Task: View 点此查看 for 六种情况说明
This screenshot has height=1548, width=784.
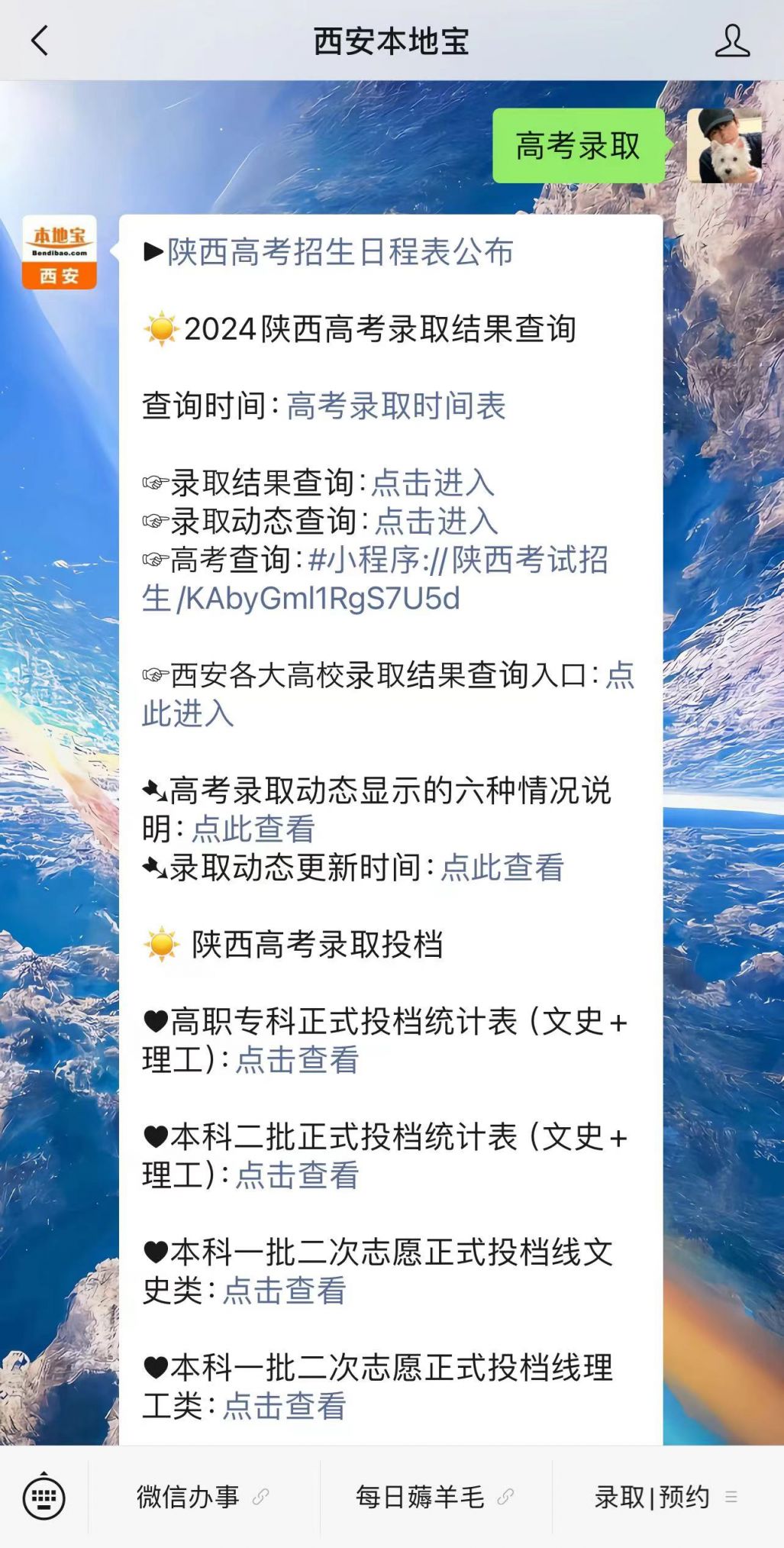Action: pyautogui.click(x=253, y=829)
